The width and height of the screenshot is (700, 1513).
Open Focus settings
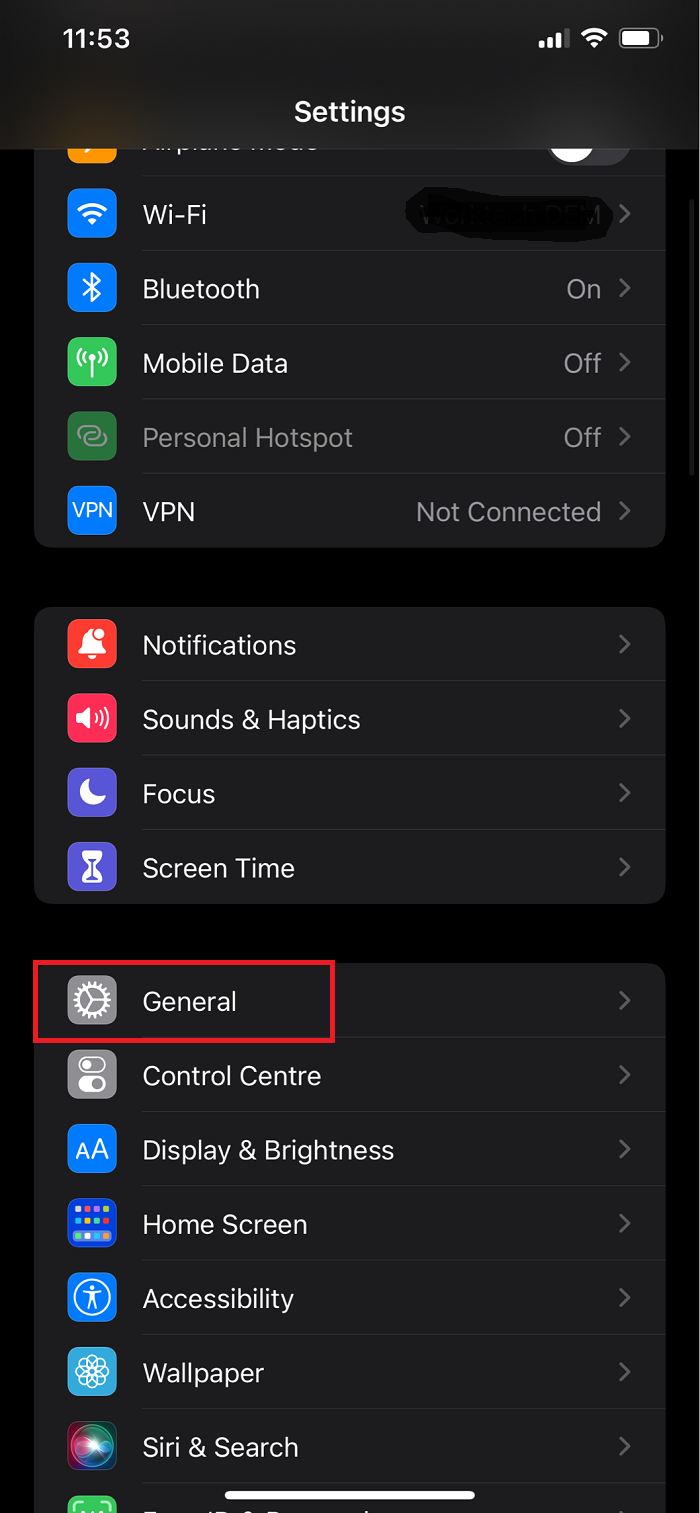tap(350, 793)
